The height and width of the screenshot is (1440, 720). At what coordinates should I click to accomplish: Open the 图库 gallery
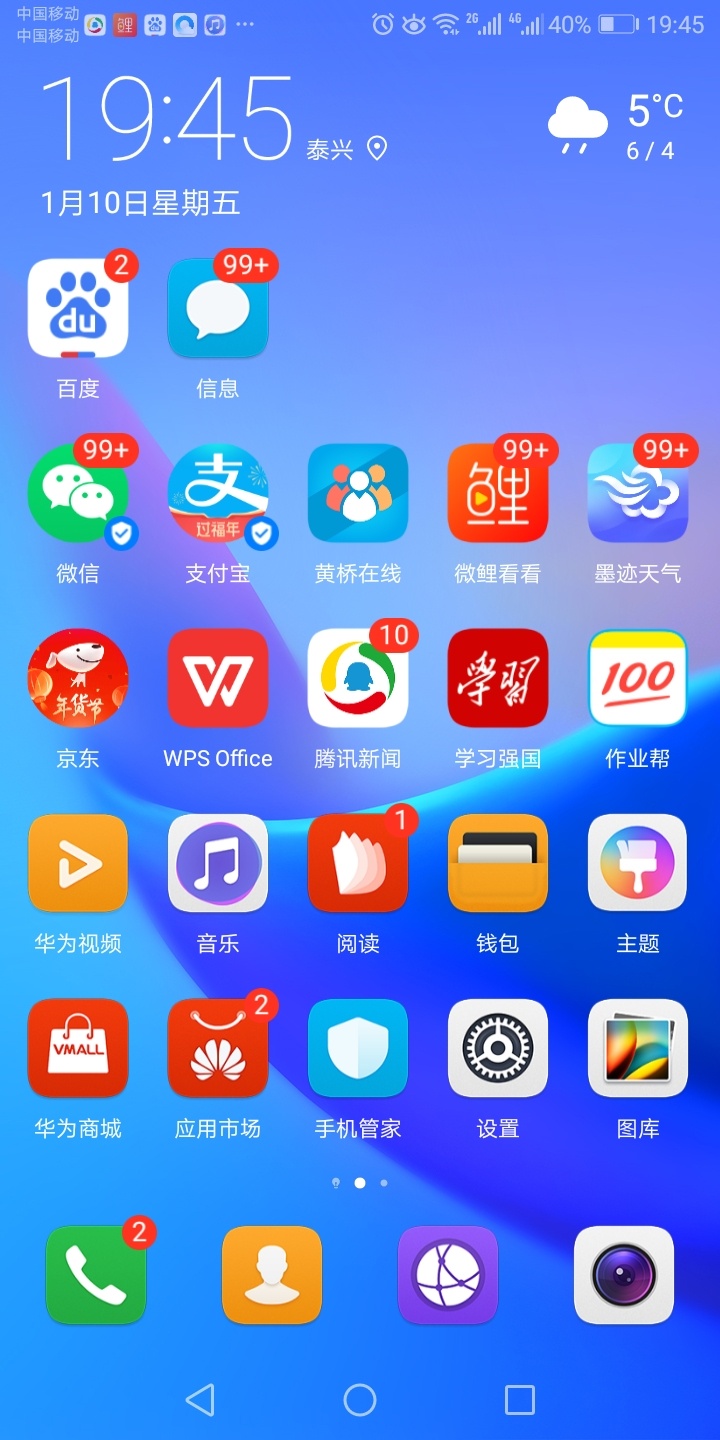tap(638, 1049)
